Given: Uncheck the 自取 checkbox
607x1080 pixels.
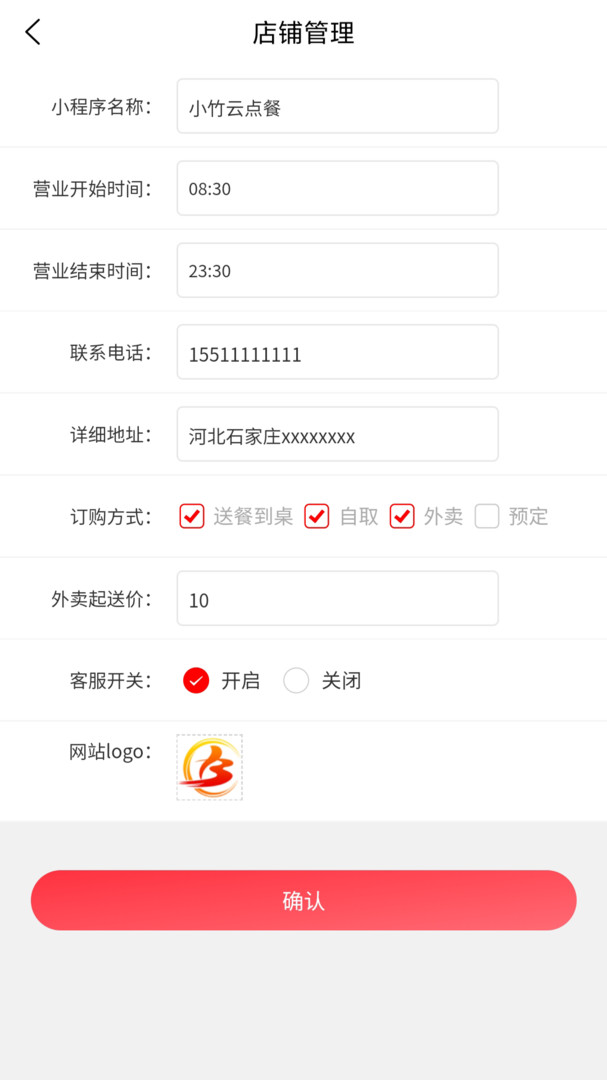Looking at the screenshot, I should (x=317, y=516).
